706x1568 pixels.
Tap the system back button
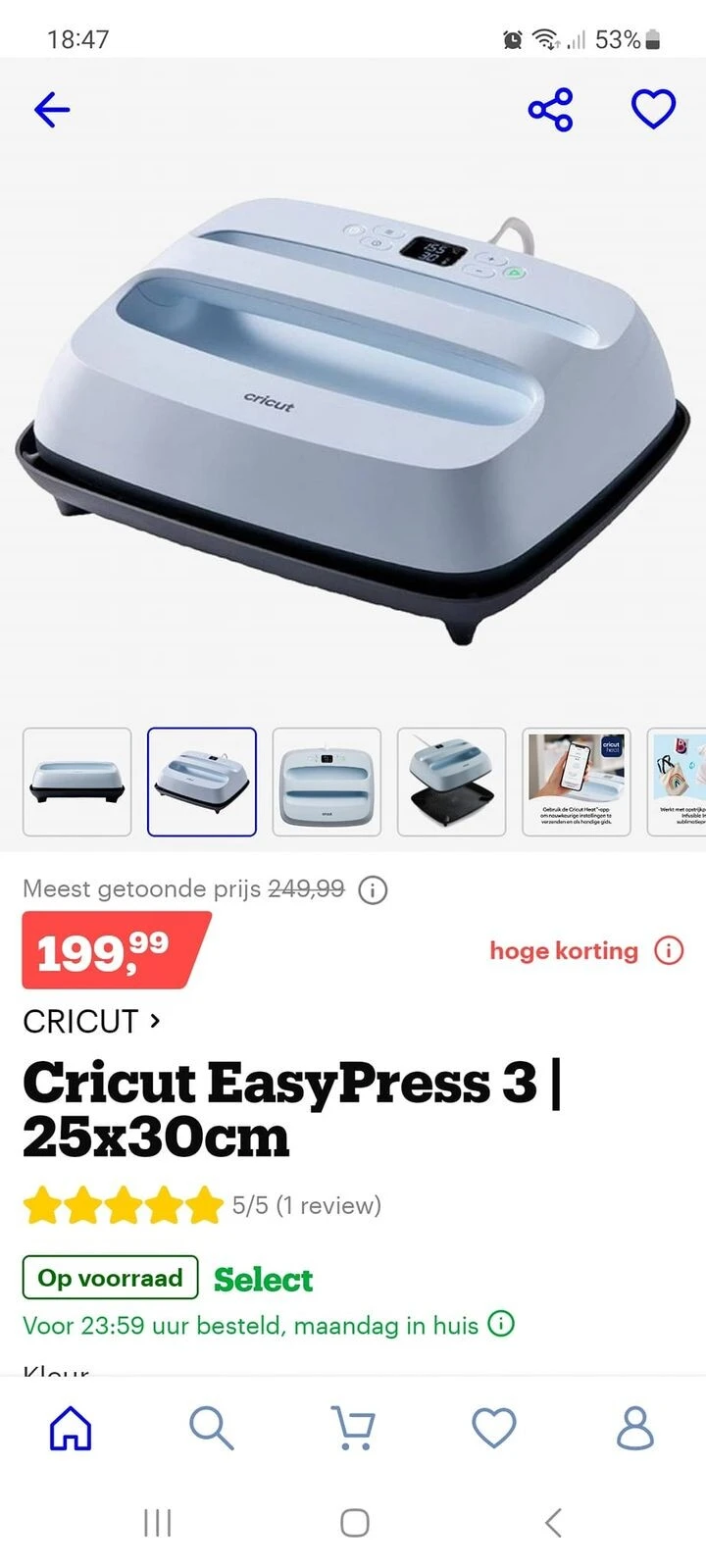pyautogui.click(x=553, y=1523)
